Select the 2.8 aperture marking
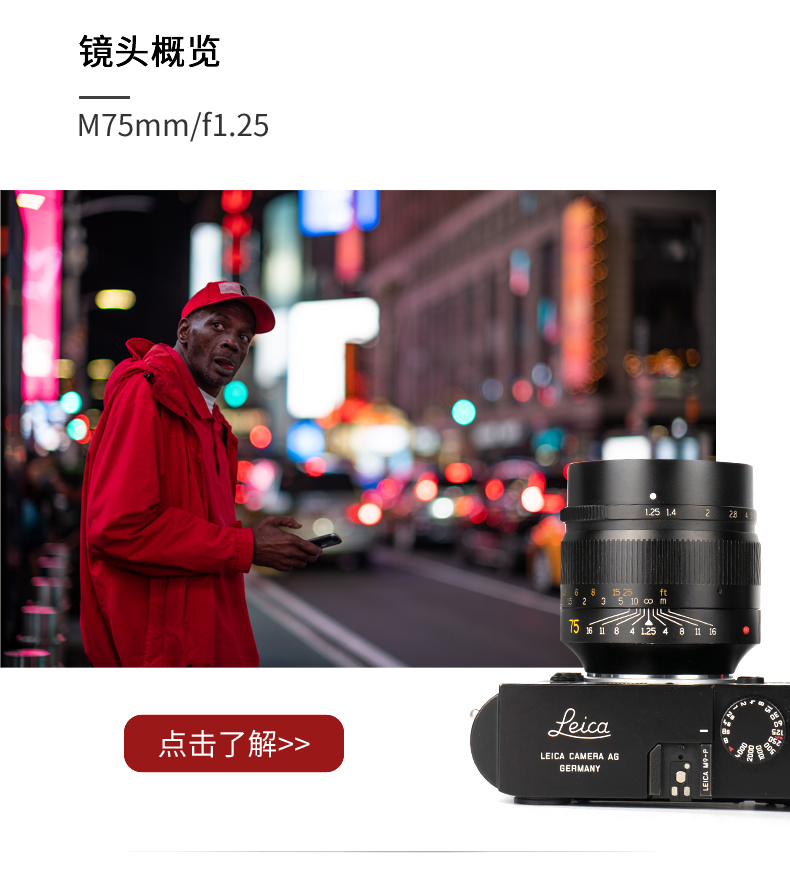The width and height of the screenshot is (790, 877). click(x=732, y=514)
